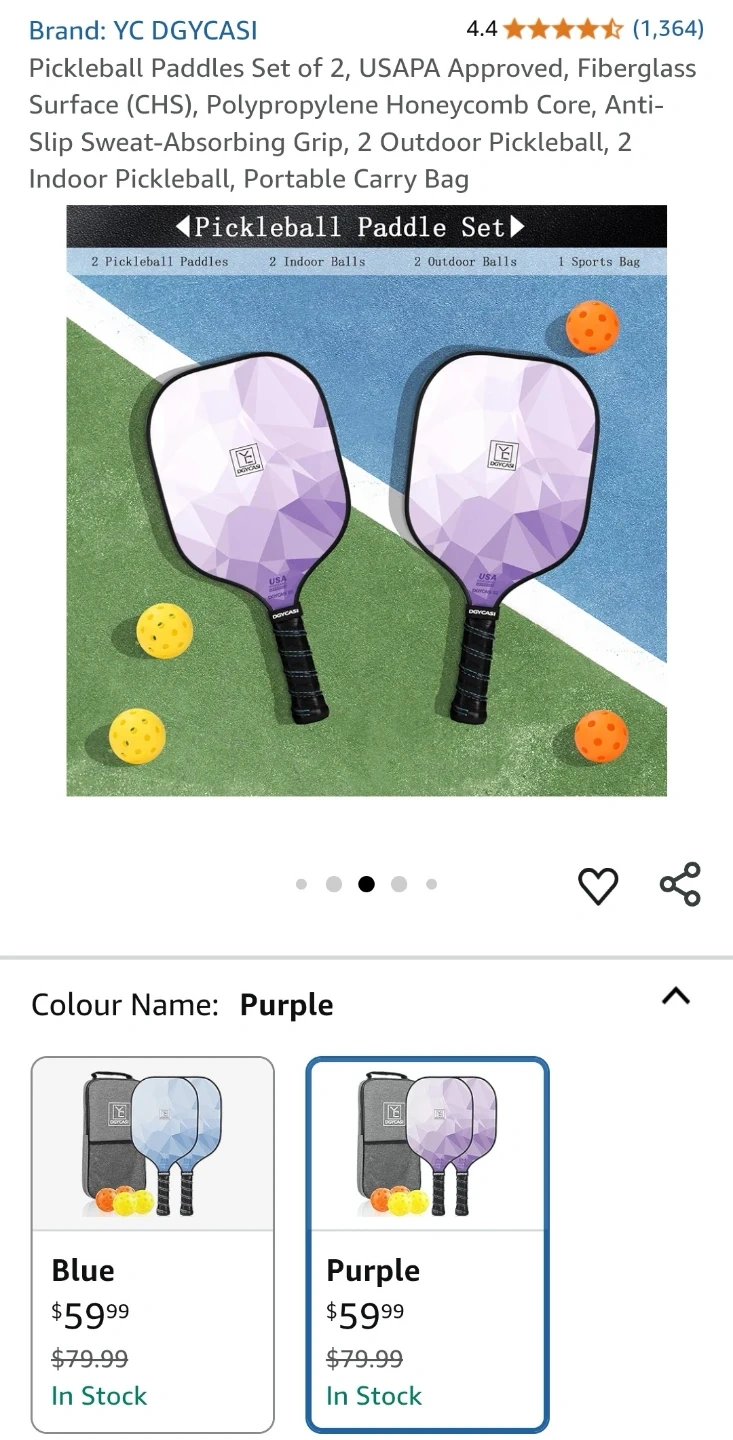Screen dimensions: 733x1440
Task: Collapse the Colour Name section
Action: point(676,996)
